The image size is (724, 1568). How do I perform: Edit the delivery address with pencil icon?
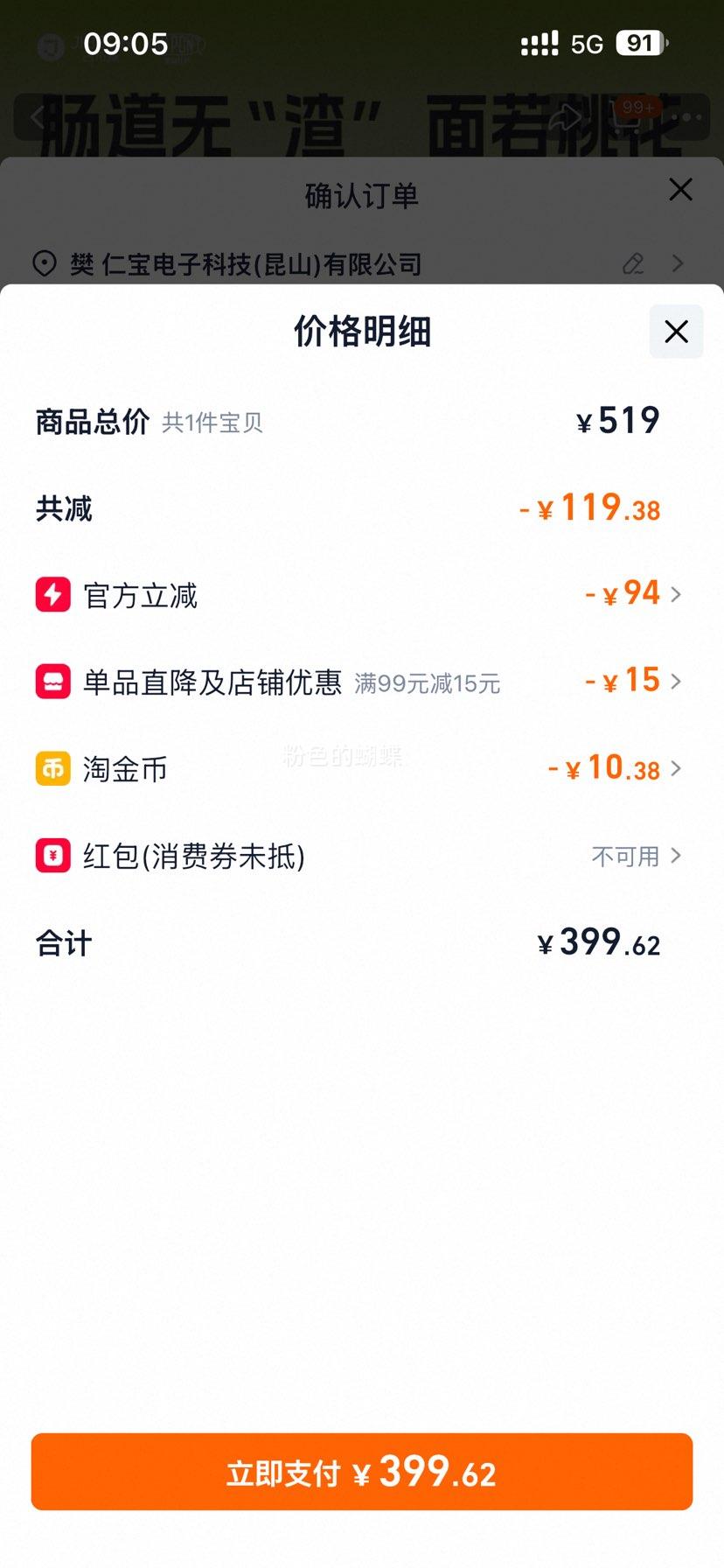click(x=633, y=263)
